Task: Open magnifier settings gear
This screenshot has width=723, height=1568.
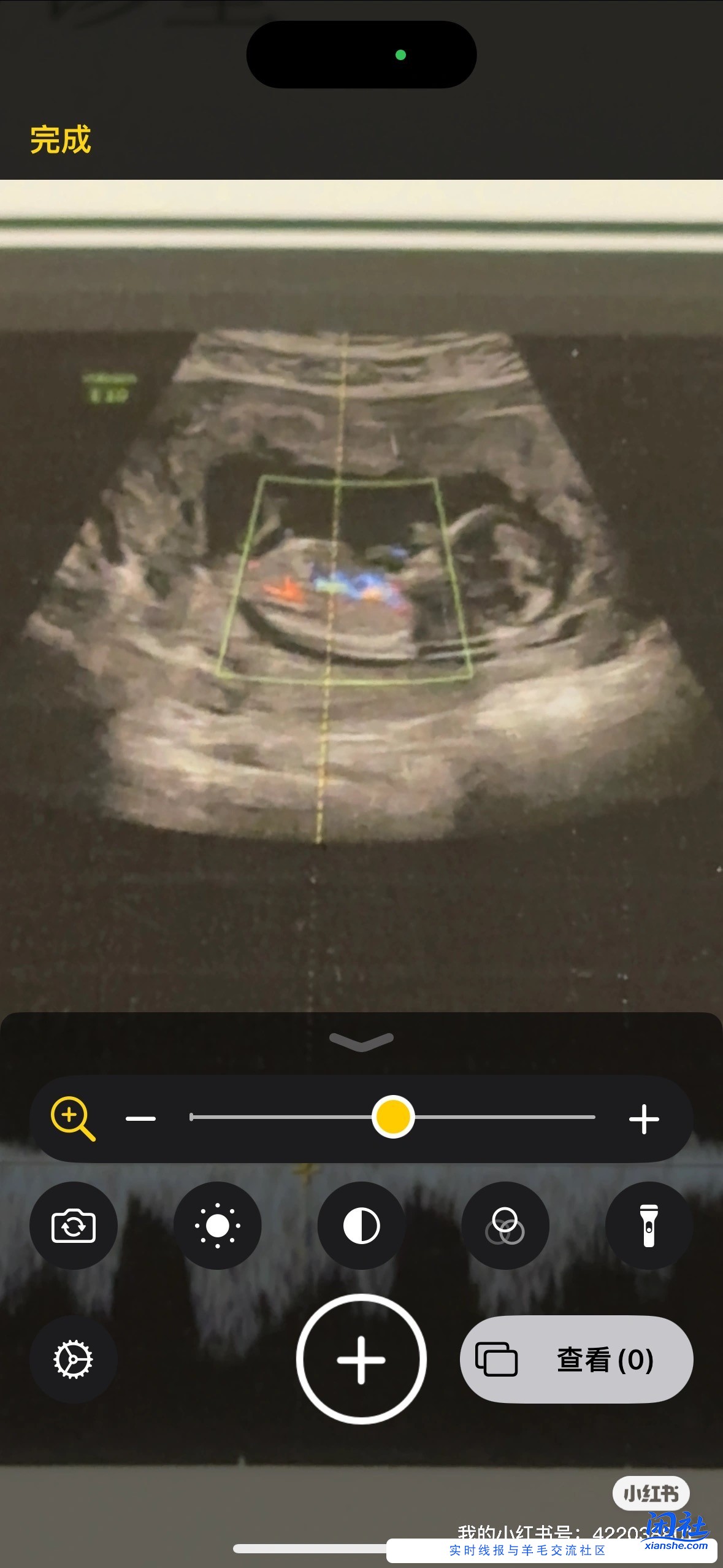Action: [x=74, y=1359]
